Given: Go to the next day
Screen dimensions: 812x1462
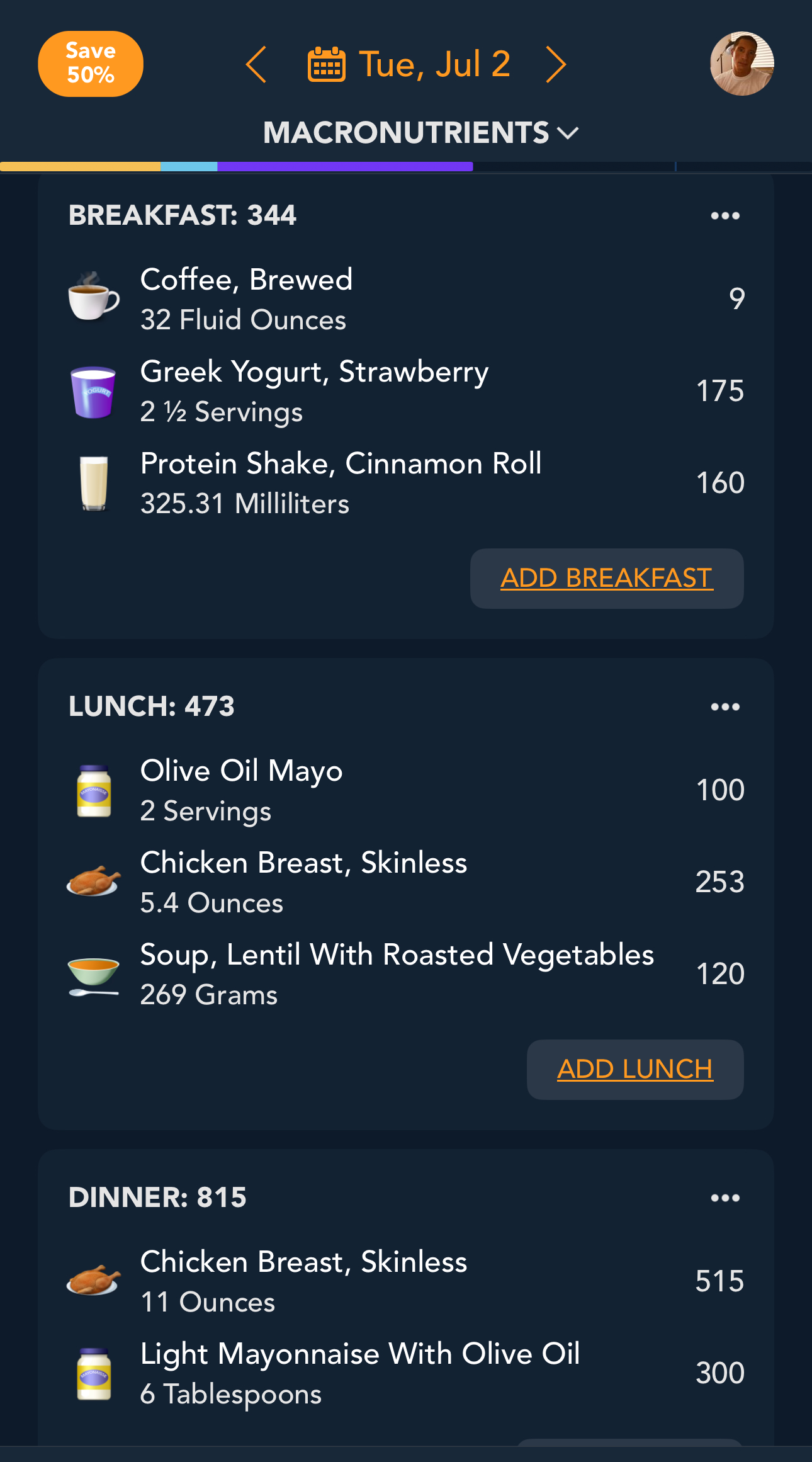Looking at the screenshot, I should (556, 64).
